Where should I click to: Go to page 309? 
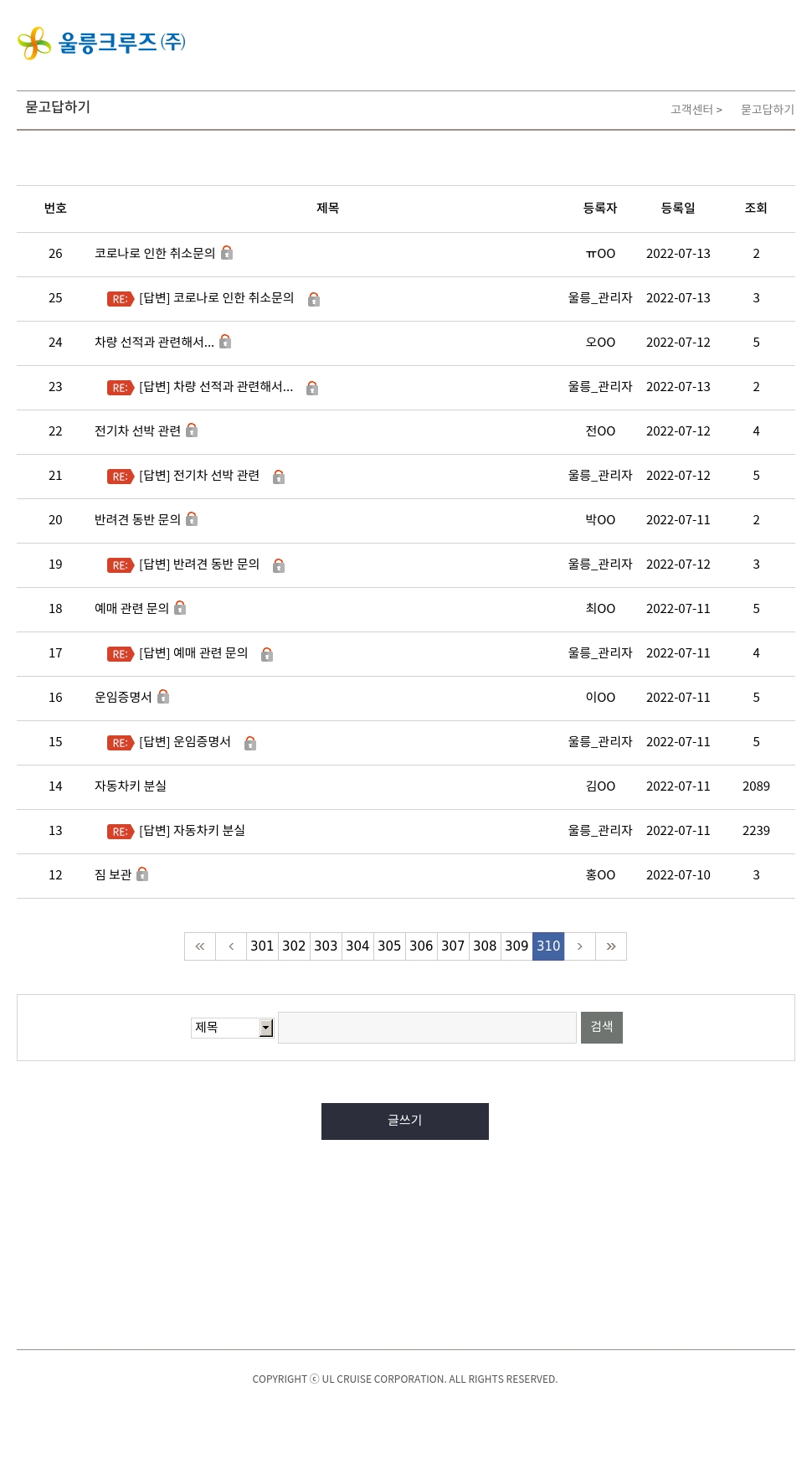pos(516,946)
